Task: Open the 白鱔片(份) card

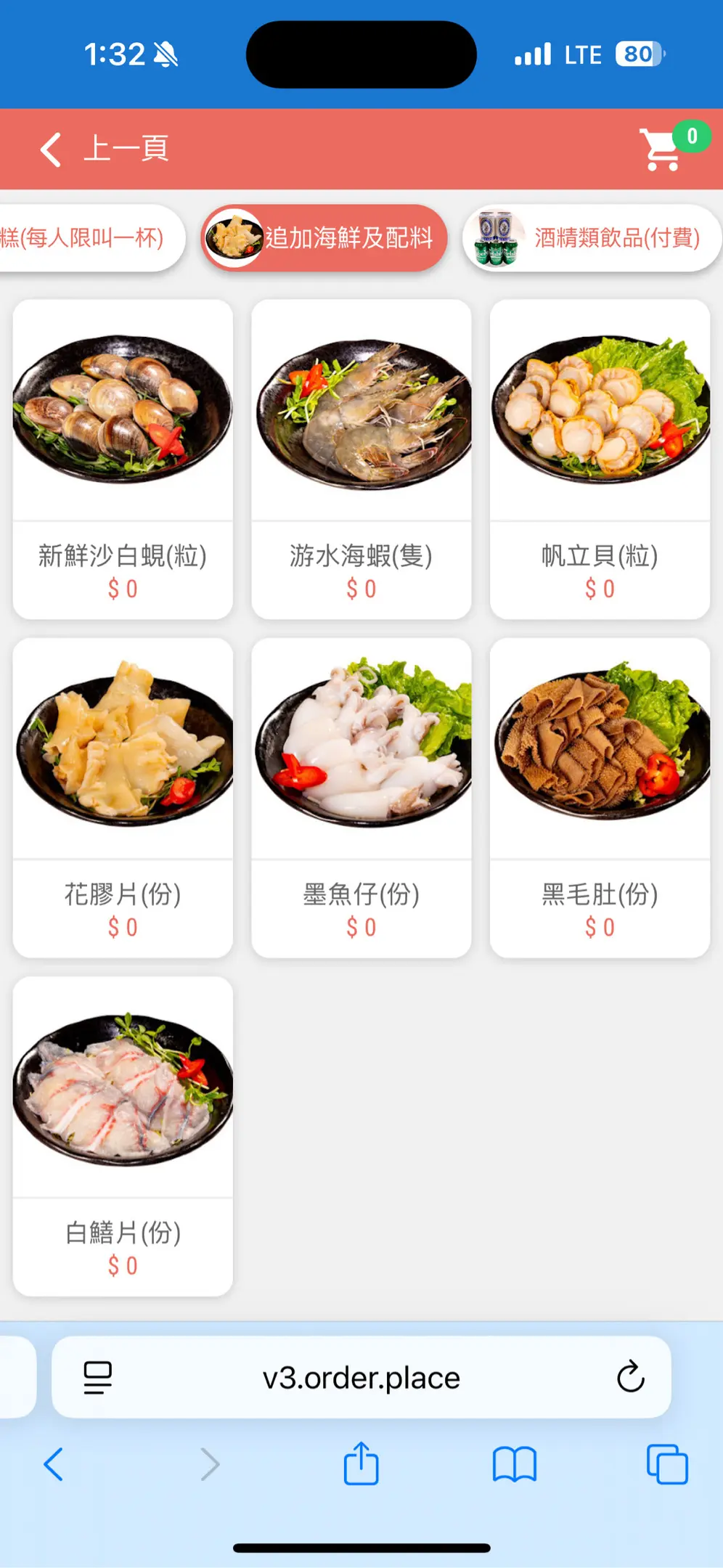Action: click(123, 1135)
